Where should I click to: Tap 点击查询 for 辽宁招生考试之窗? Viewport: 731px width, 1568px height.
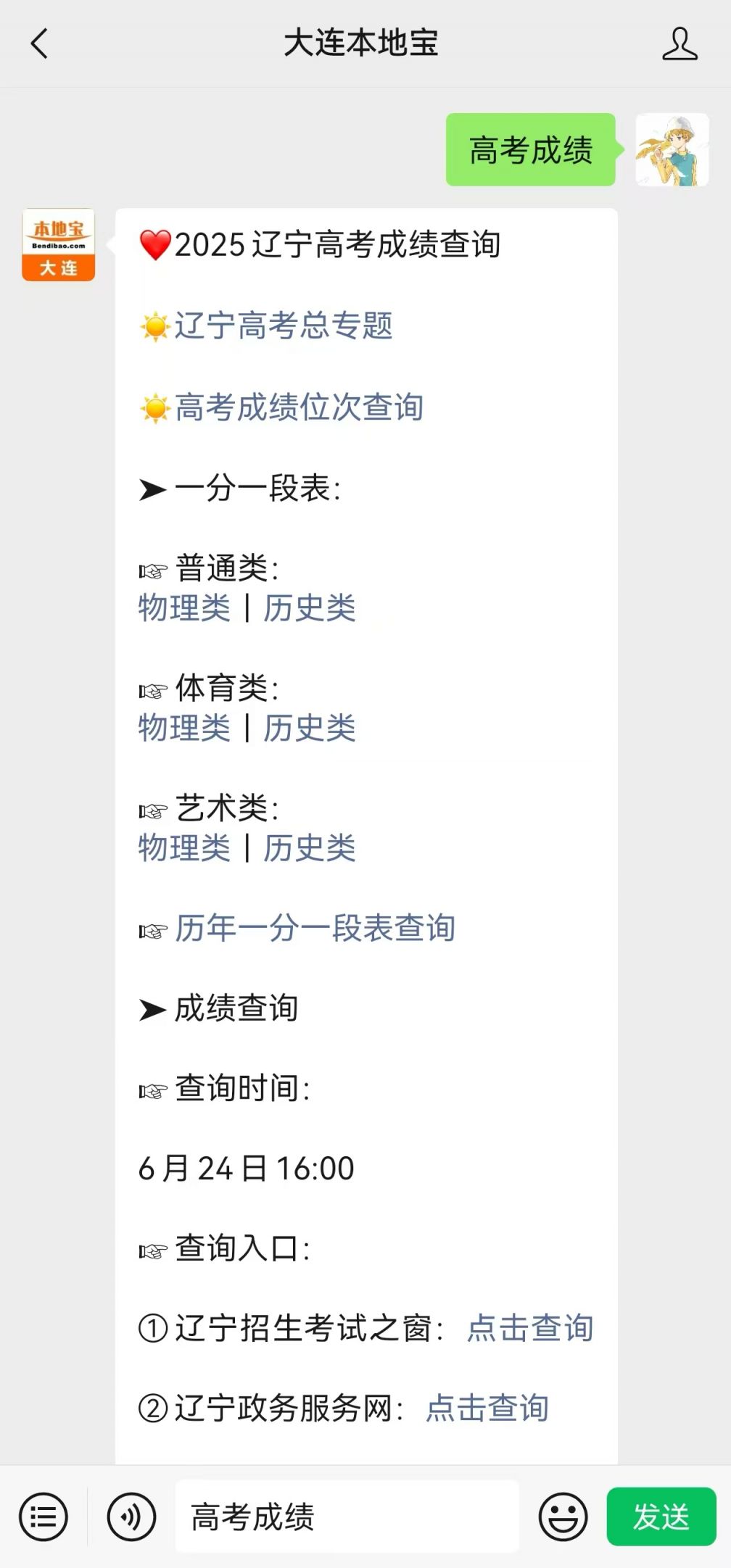coord(530,1328)
